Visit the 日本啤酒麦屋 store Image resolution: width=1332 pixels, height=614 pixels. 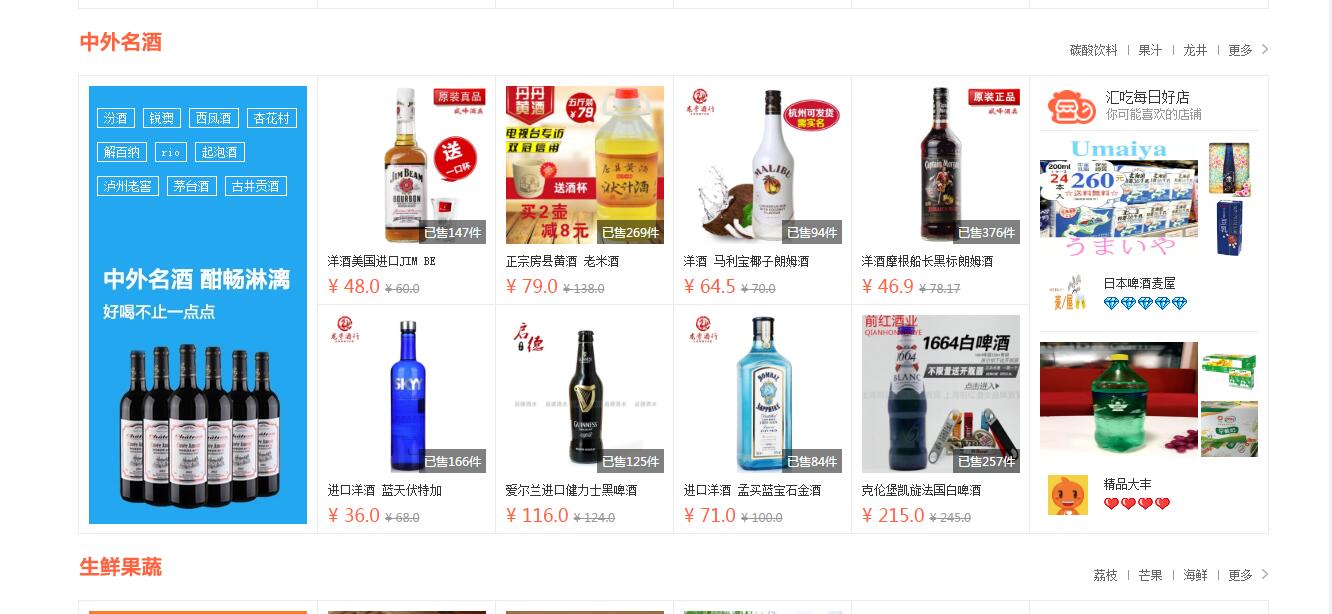[1139, 283]
